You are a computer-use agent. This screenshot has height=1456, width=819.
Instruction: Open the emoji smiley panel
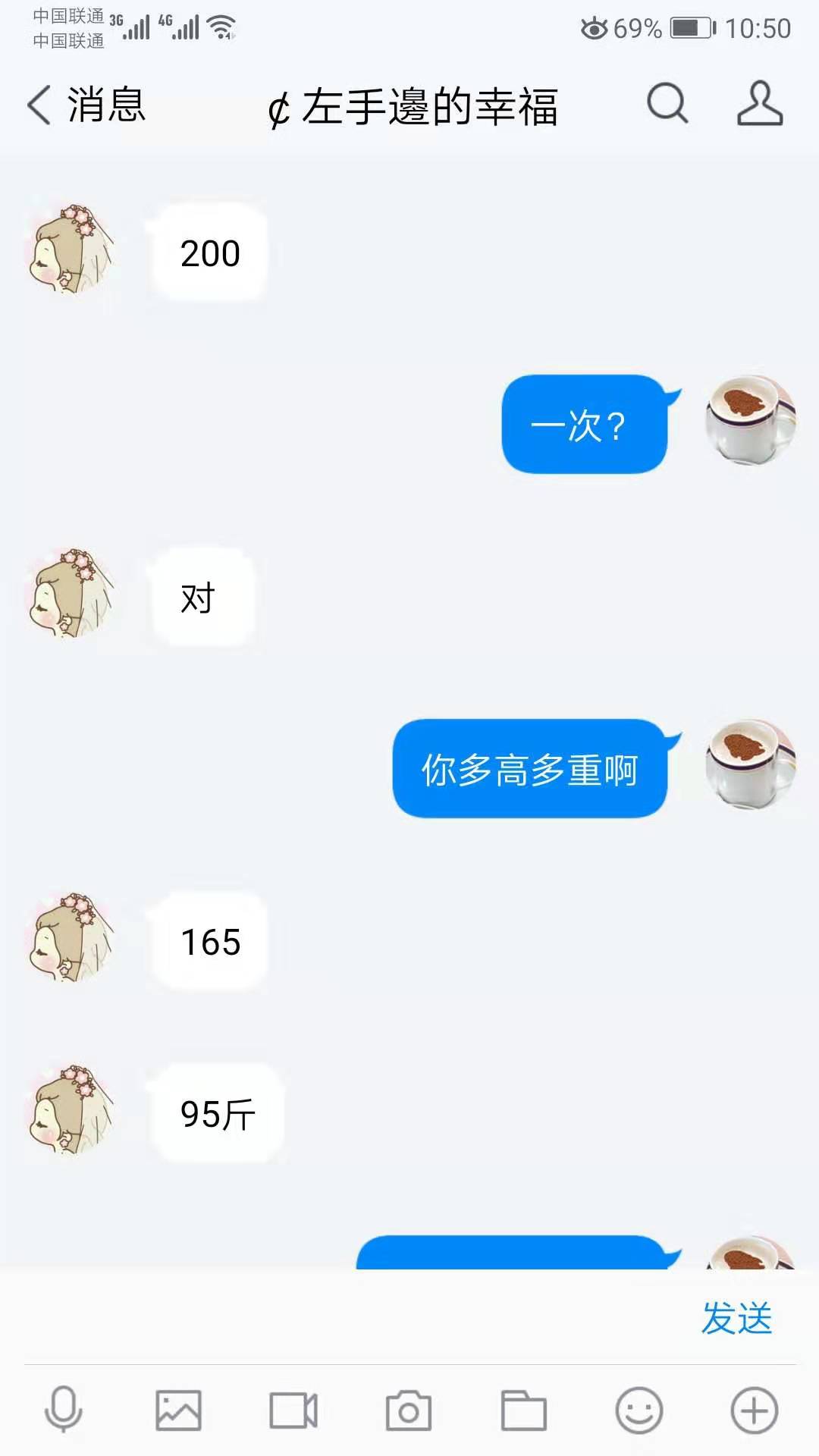point(639,1410)
